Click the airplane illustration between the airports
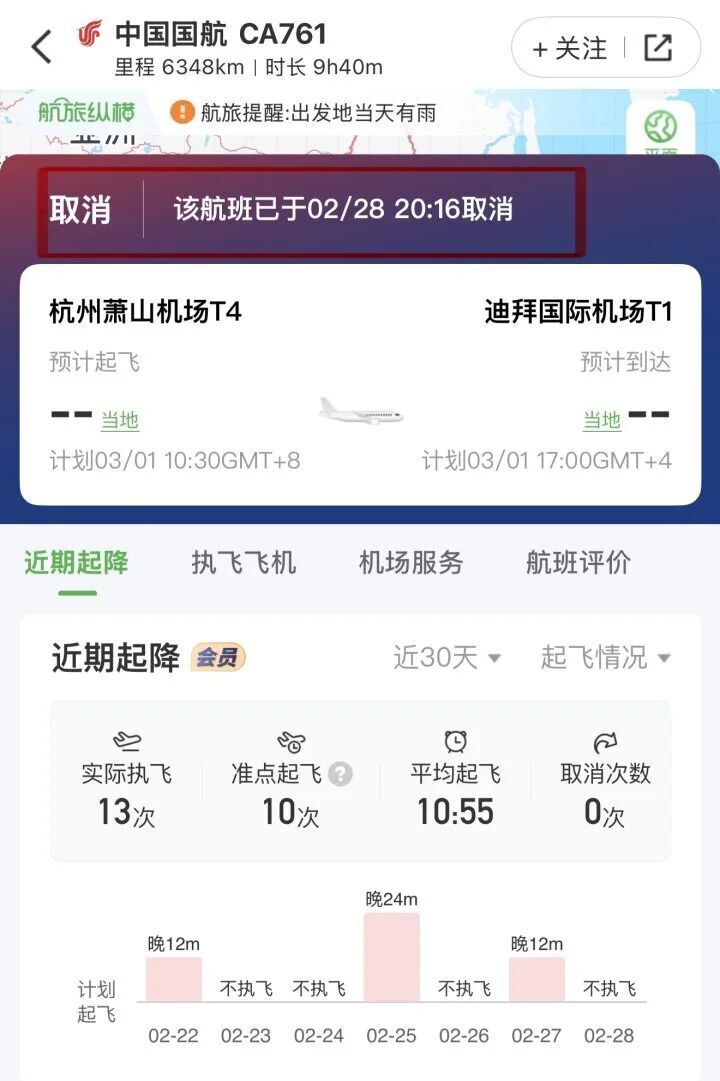720x1081 pixels. [360, 411]
